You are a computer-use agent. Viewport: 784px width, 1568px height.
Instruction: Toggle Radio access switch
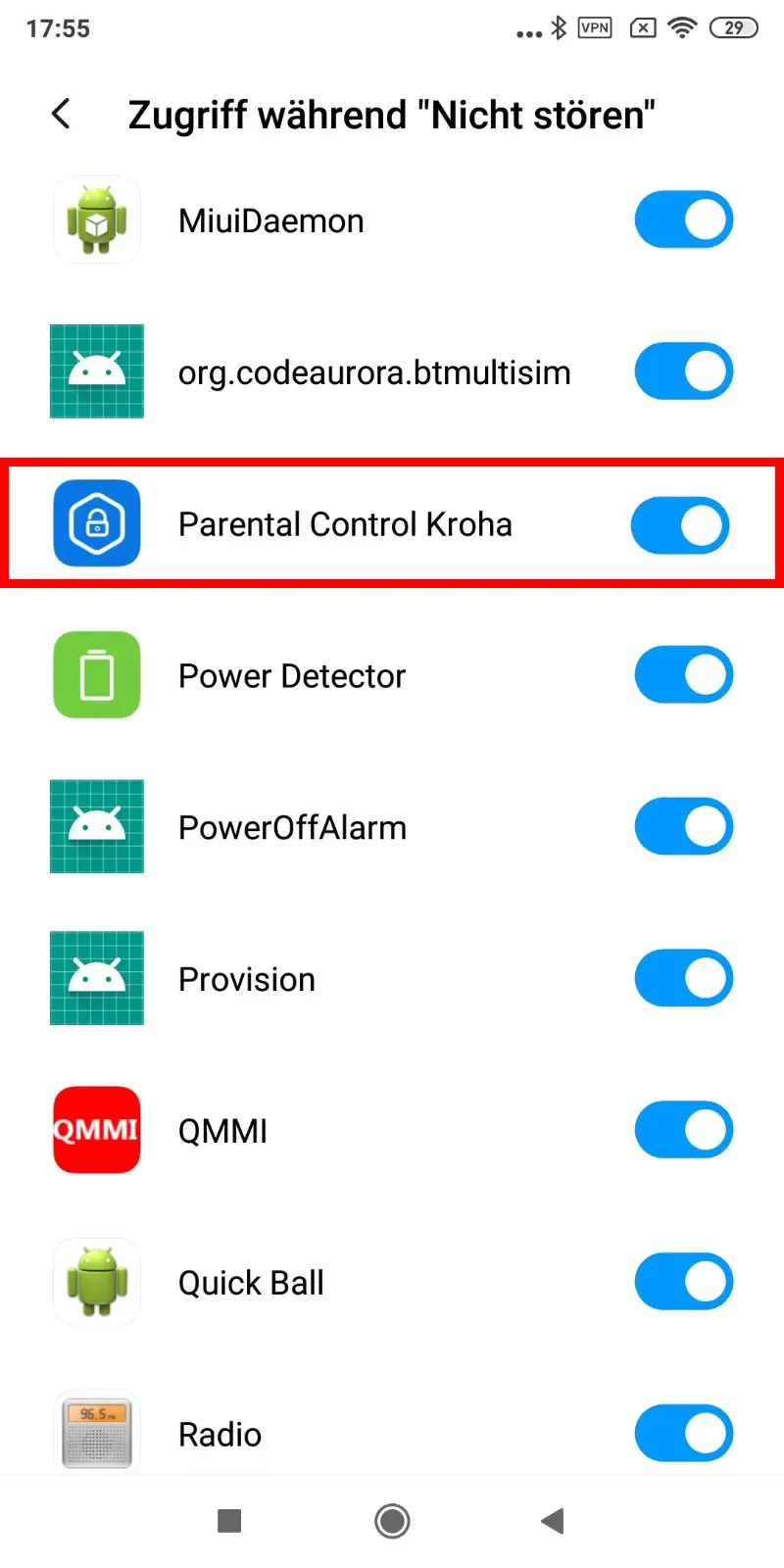coord(683,1434)
